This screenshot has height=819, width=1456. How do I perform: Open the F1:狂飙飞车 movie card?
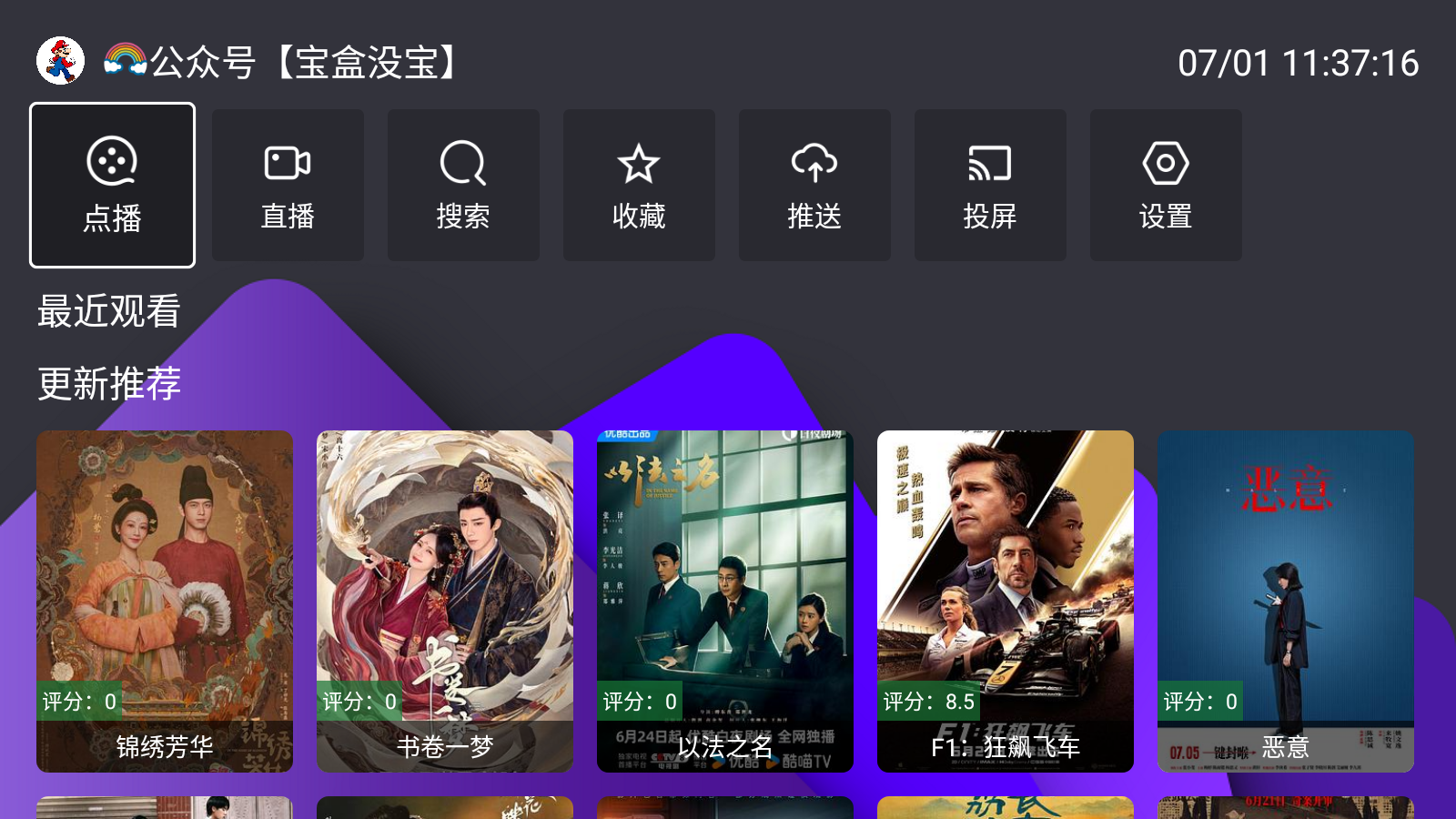click(1006, 601)
